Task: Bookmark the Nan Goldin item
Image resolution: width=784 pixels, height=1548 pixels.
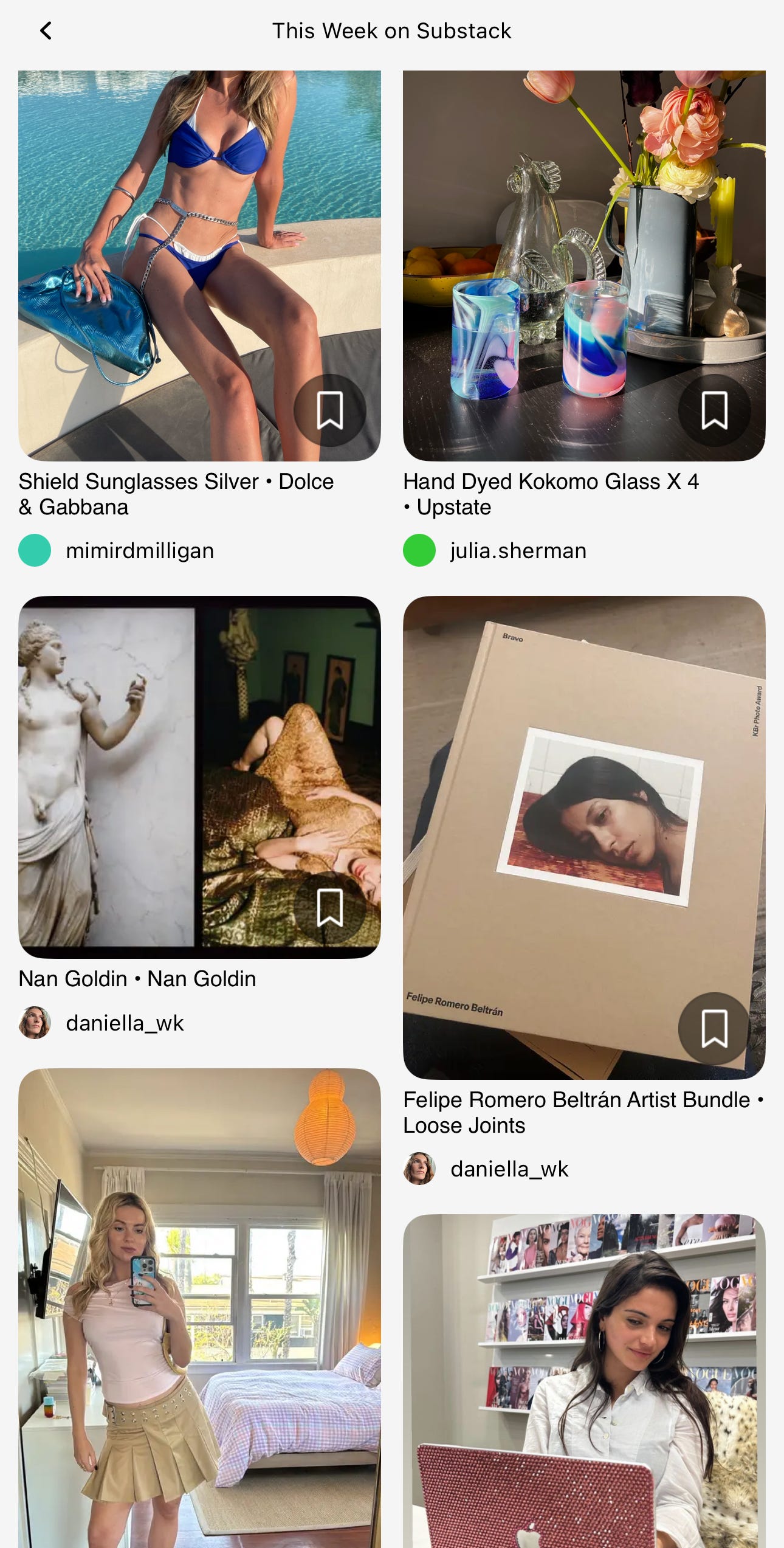Action: (x=330, y=908)
